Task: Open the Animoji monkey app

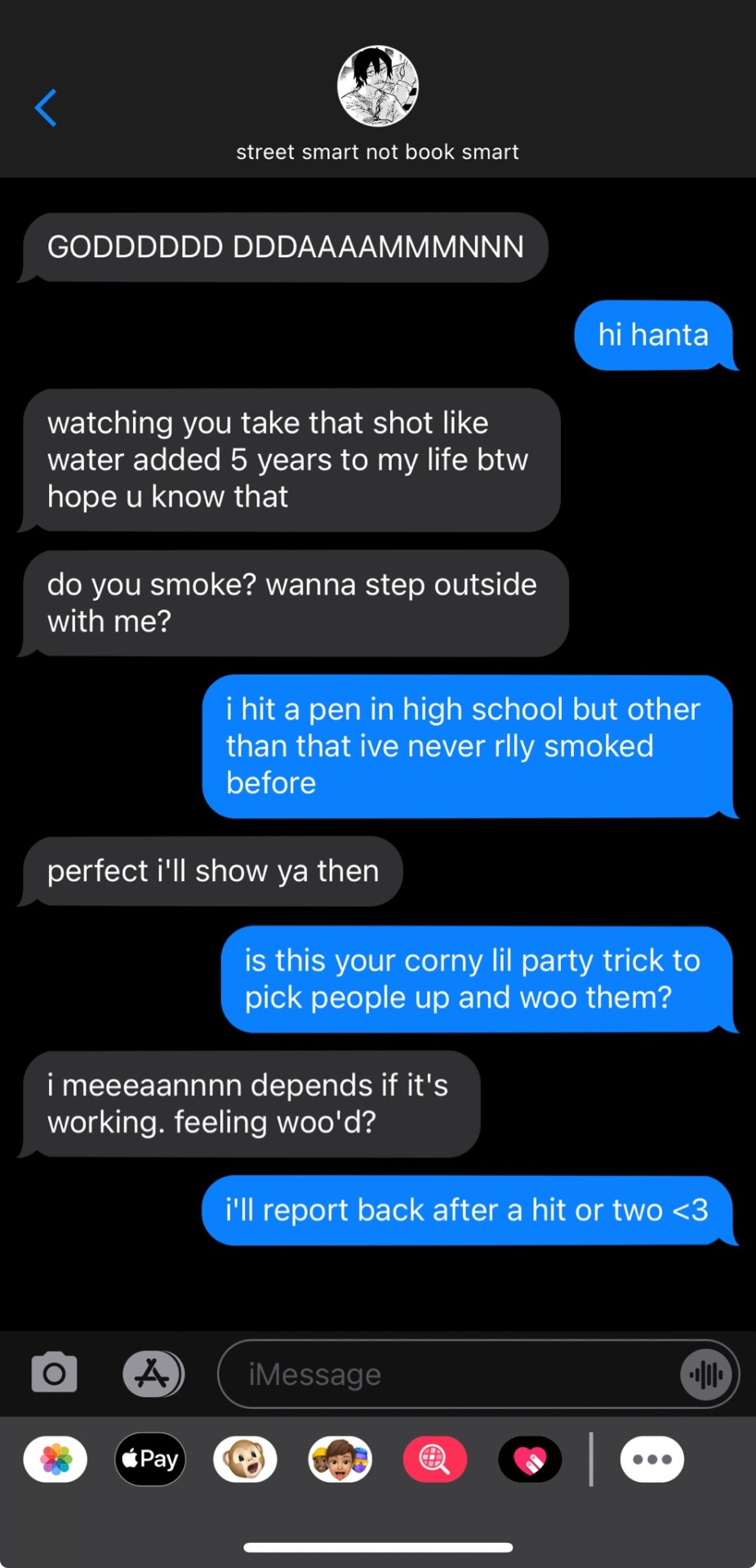Action: click(x=245, y=1459)
